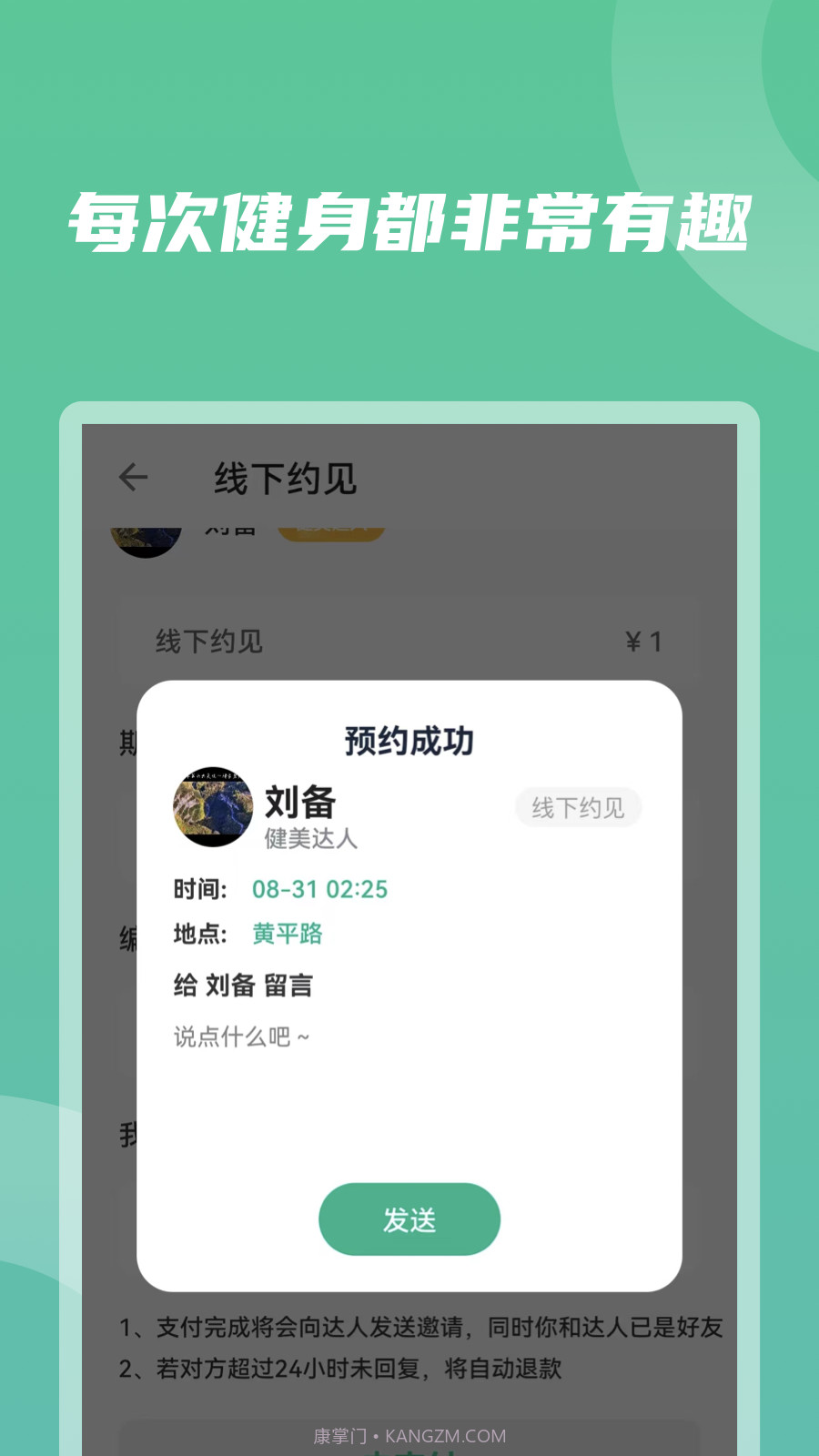Select the 健美达人 label under 刘备
The width and height of the screenshot is (819, 1456).
tap(308, 840)
